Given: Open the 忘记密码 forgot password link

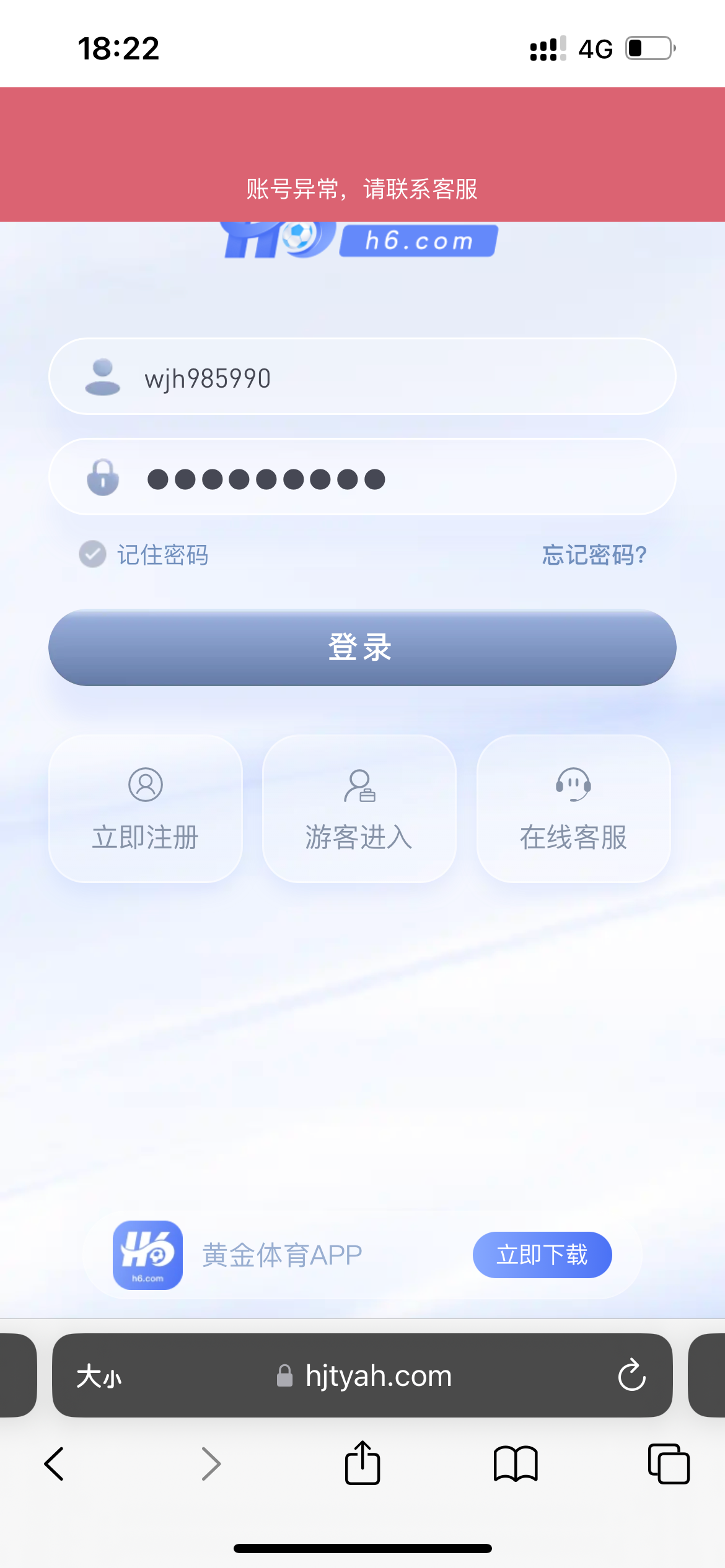Looking at the screenshot, I should coord(593,555).
